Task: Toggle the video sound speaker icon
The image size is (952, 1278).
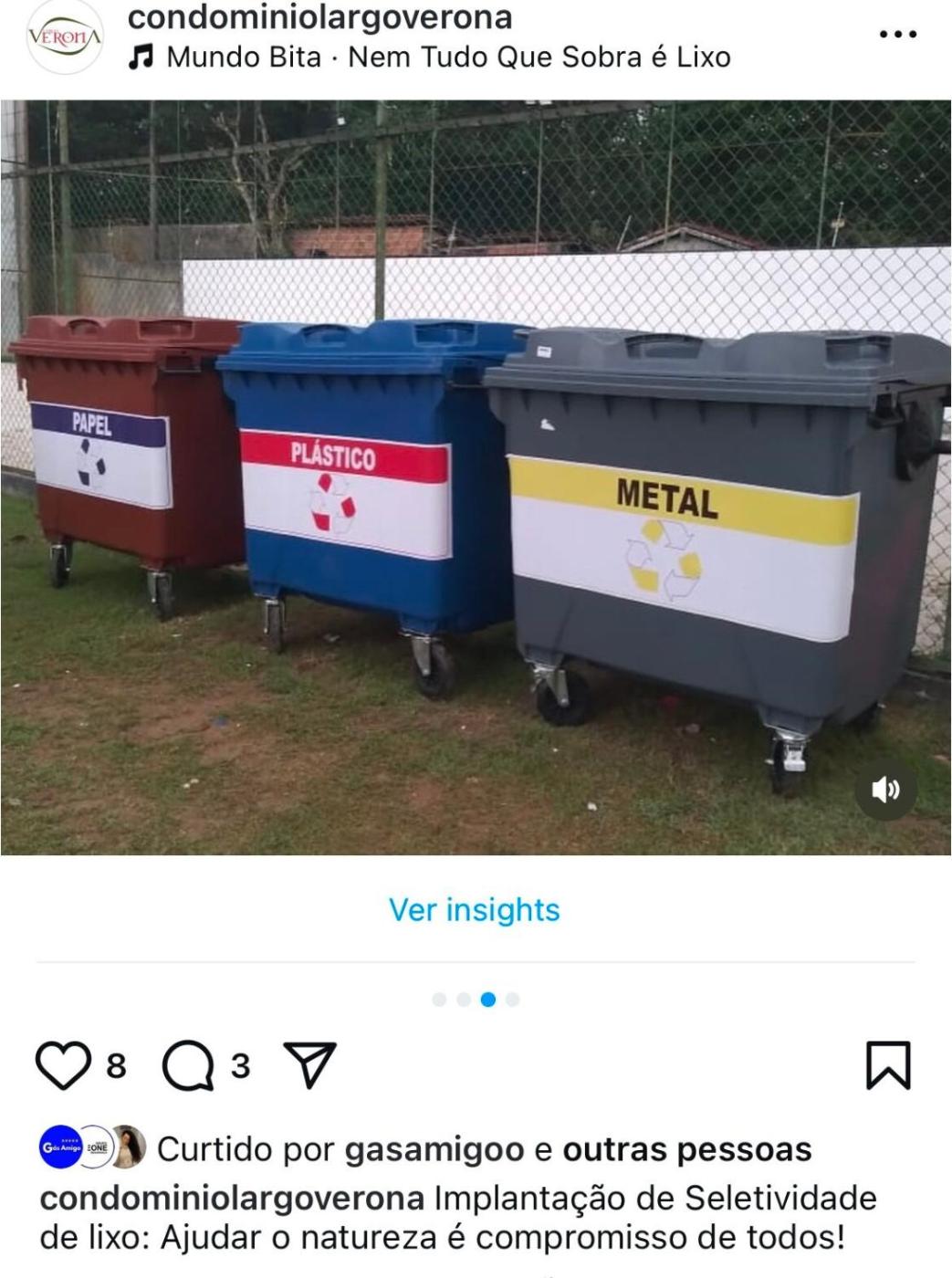Action: (x=885, y=790)
